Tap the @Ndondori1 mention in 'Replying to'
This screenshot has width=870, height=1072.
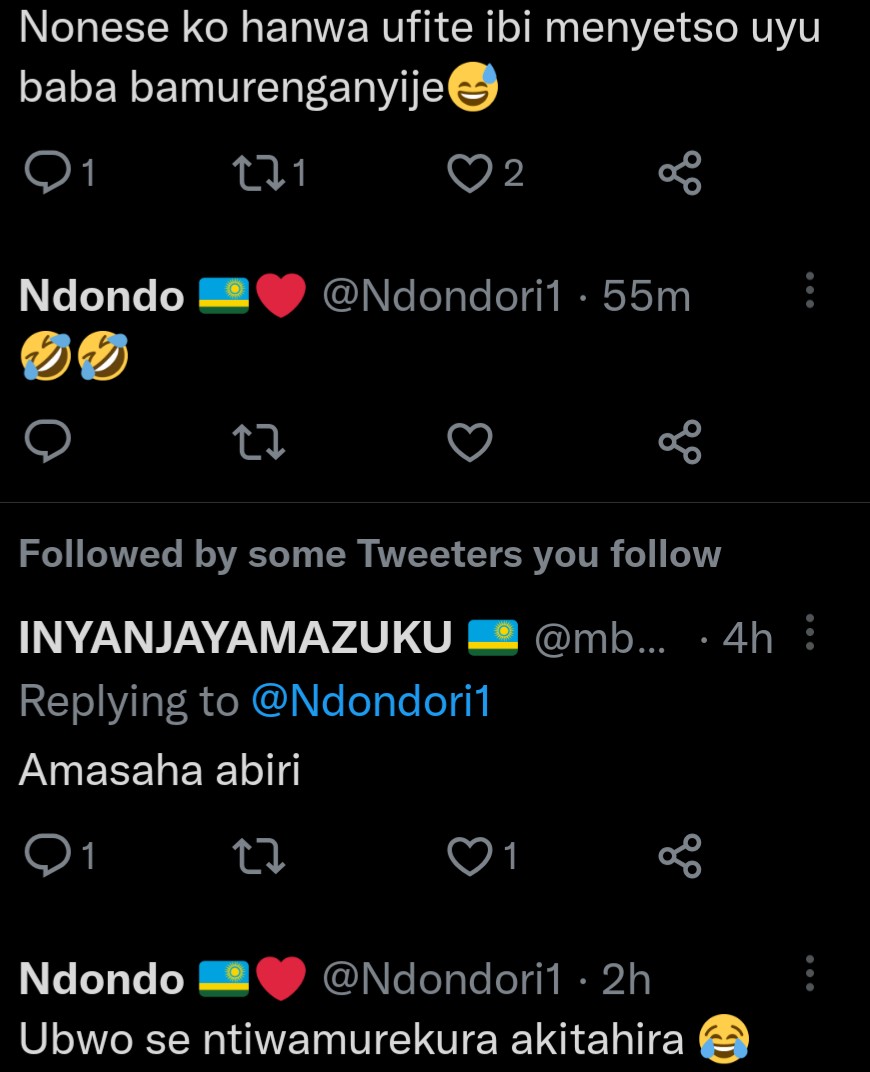[x=371, y=701]
